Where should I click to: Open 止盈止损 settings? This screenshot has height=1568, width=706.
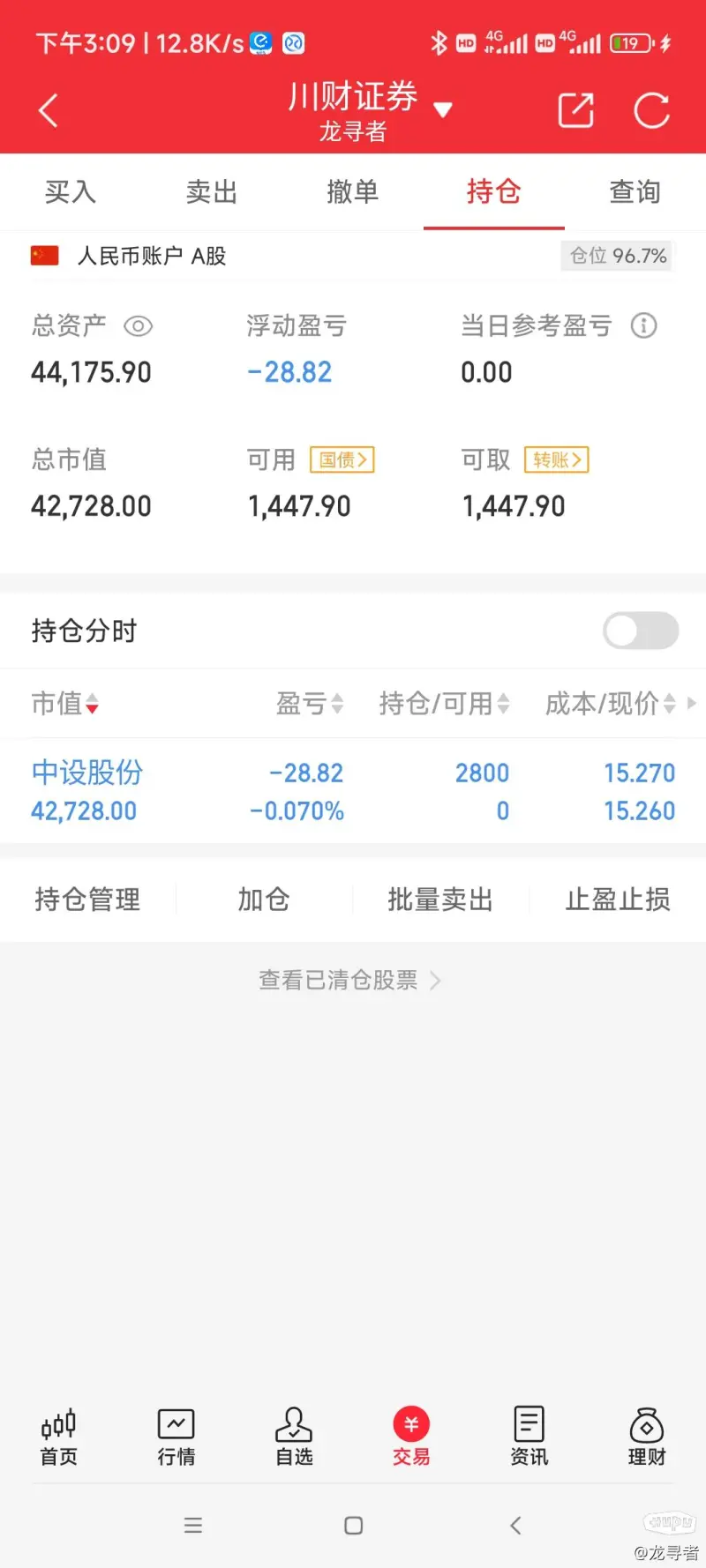tap(618, 899)
